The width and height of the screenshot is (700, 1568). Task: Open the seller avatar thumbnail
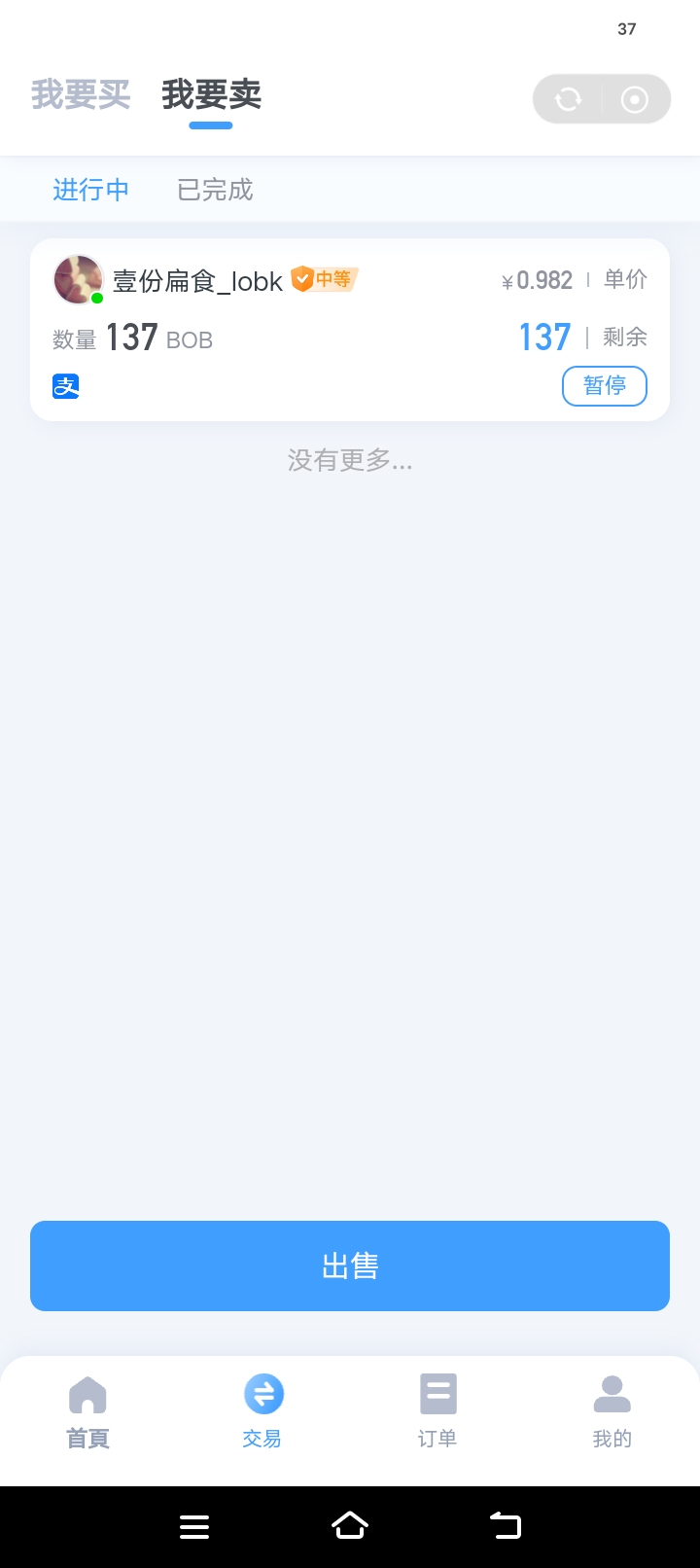(x=77, y=279)
